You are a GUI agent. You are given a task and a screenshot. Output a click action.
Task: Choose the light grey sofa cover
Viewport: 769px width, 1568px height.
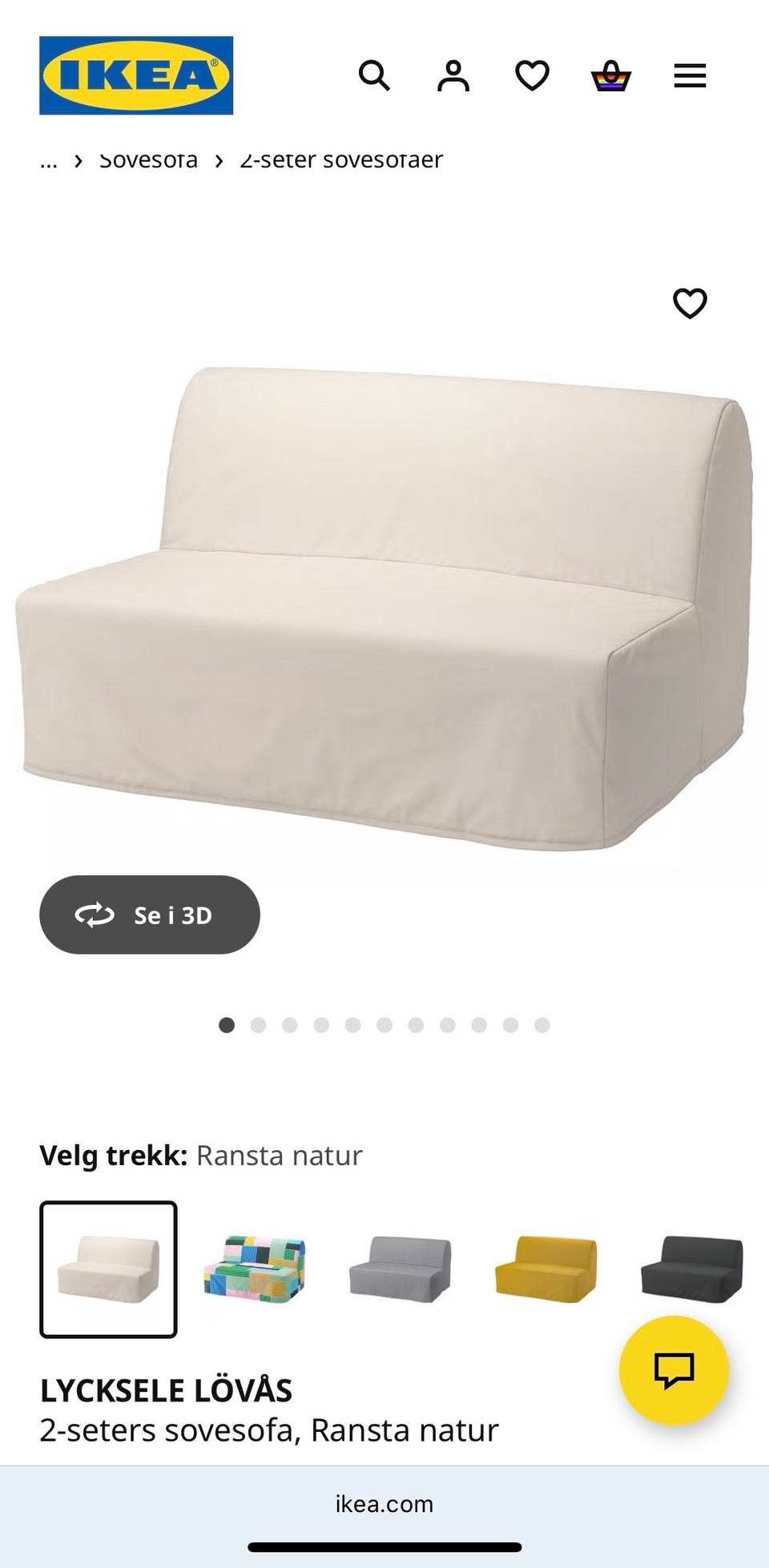[401, 1269]
